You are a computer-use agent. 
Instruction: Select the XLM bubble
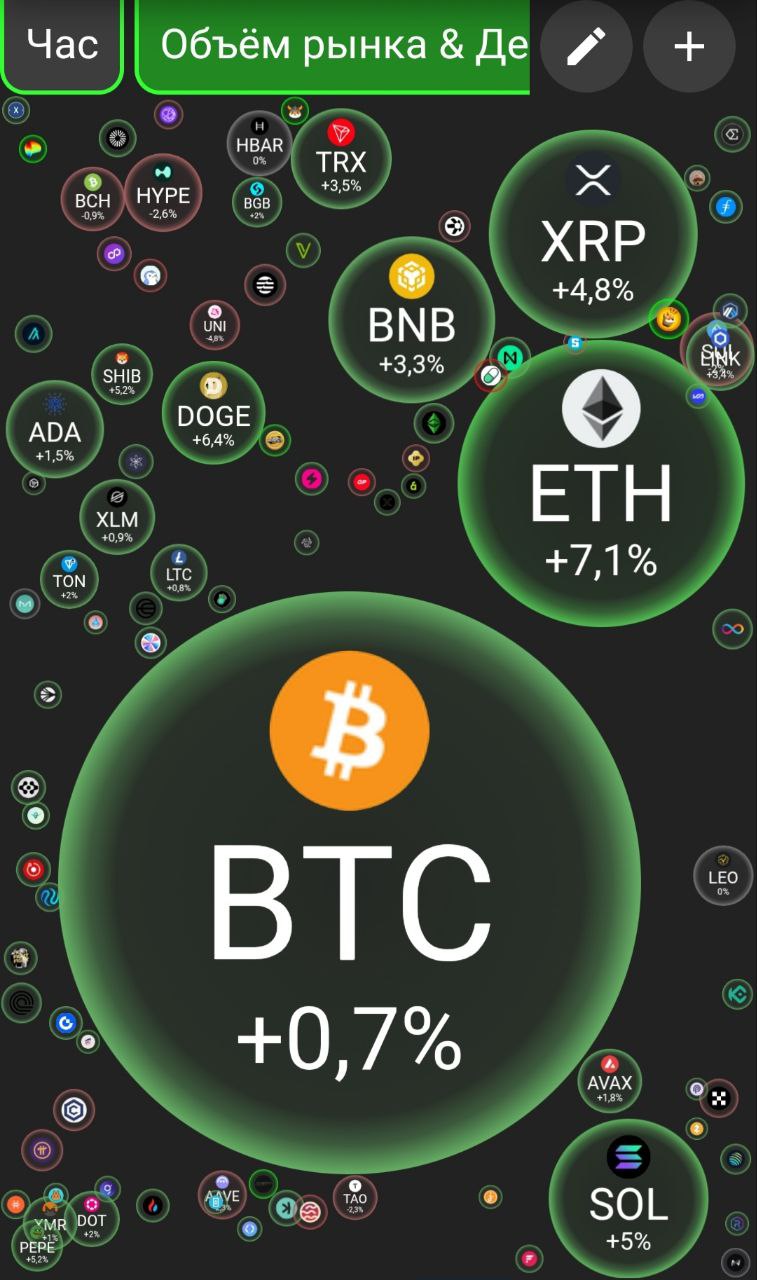[117, 517]
